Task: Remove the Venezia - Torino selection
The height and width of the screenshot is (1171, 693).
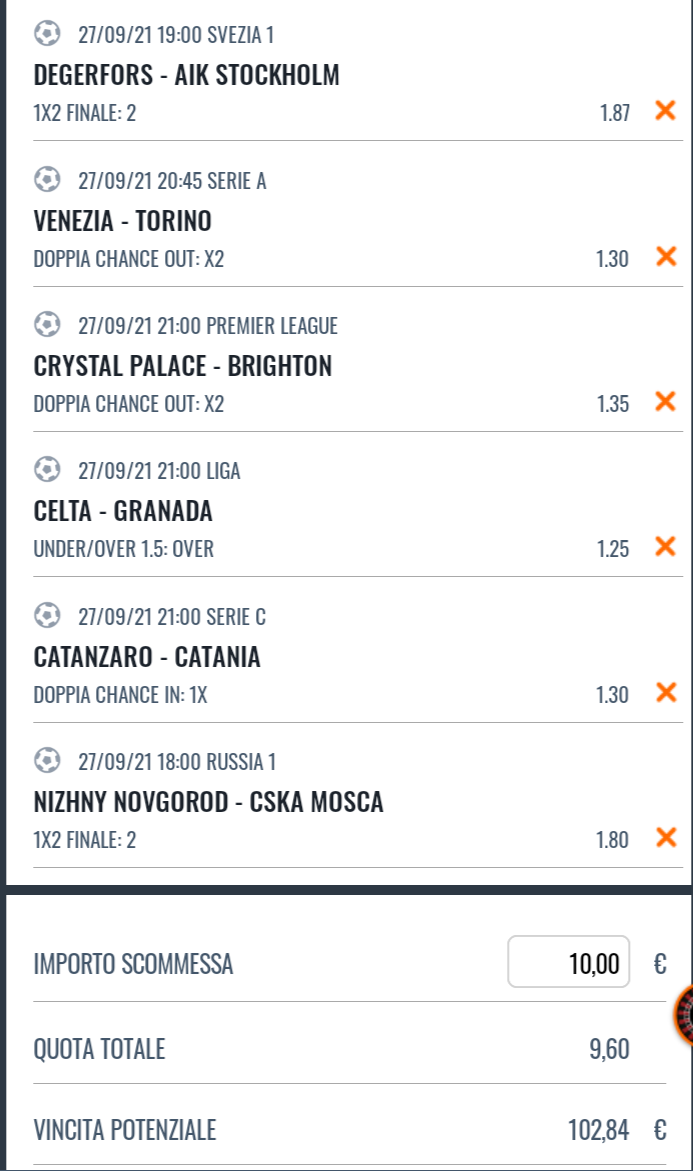Action: point(665,257)
